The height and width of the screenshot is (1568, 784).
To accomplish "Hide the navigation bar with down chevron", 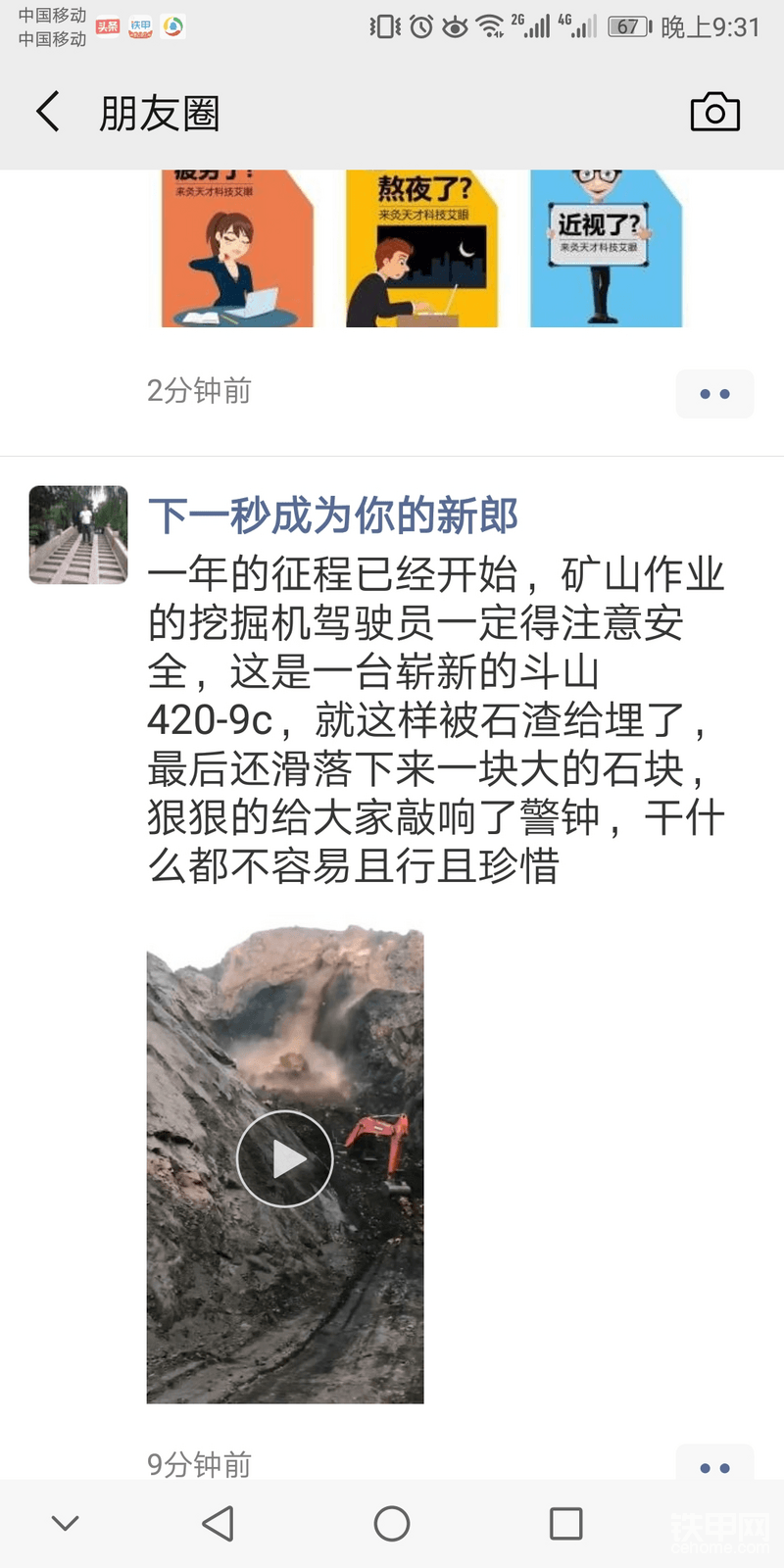I will [65, 1523].
